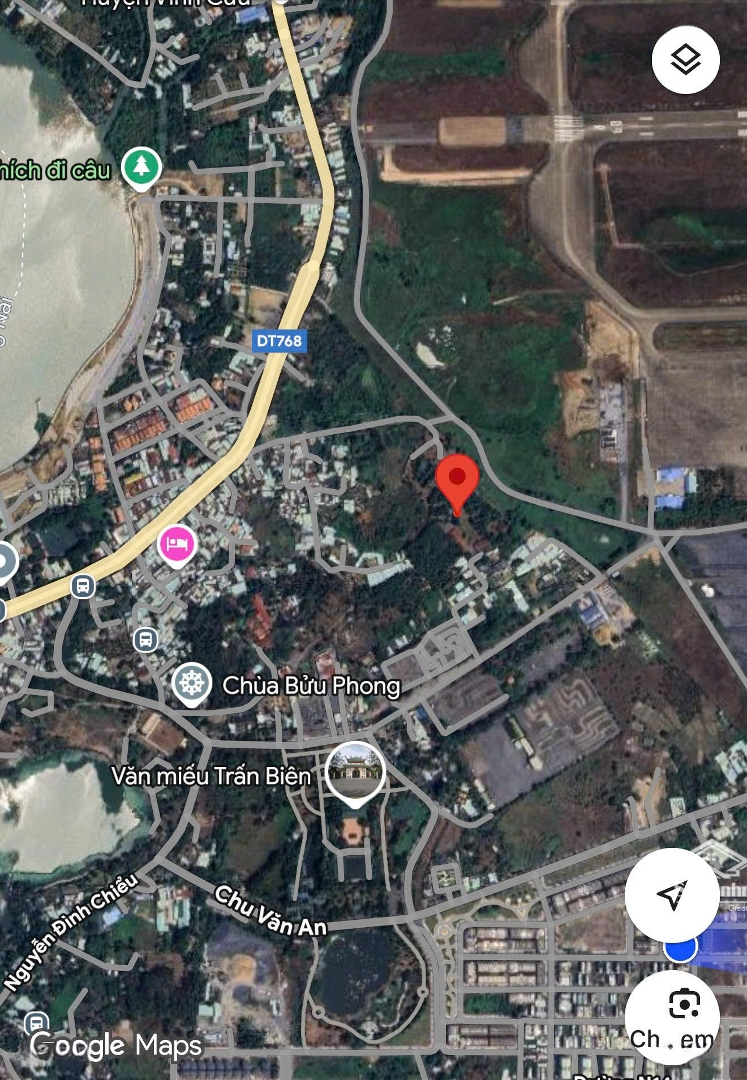
Task: View Văn miếu Trấn Biên photo marker
Action: coord(356,772)
